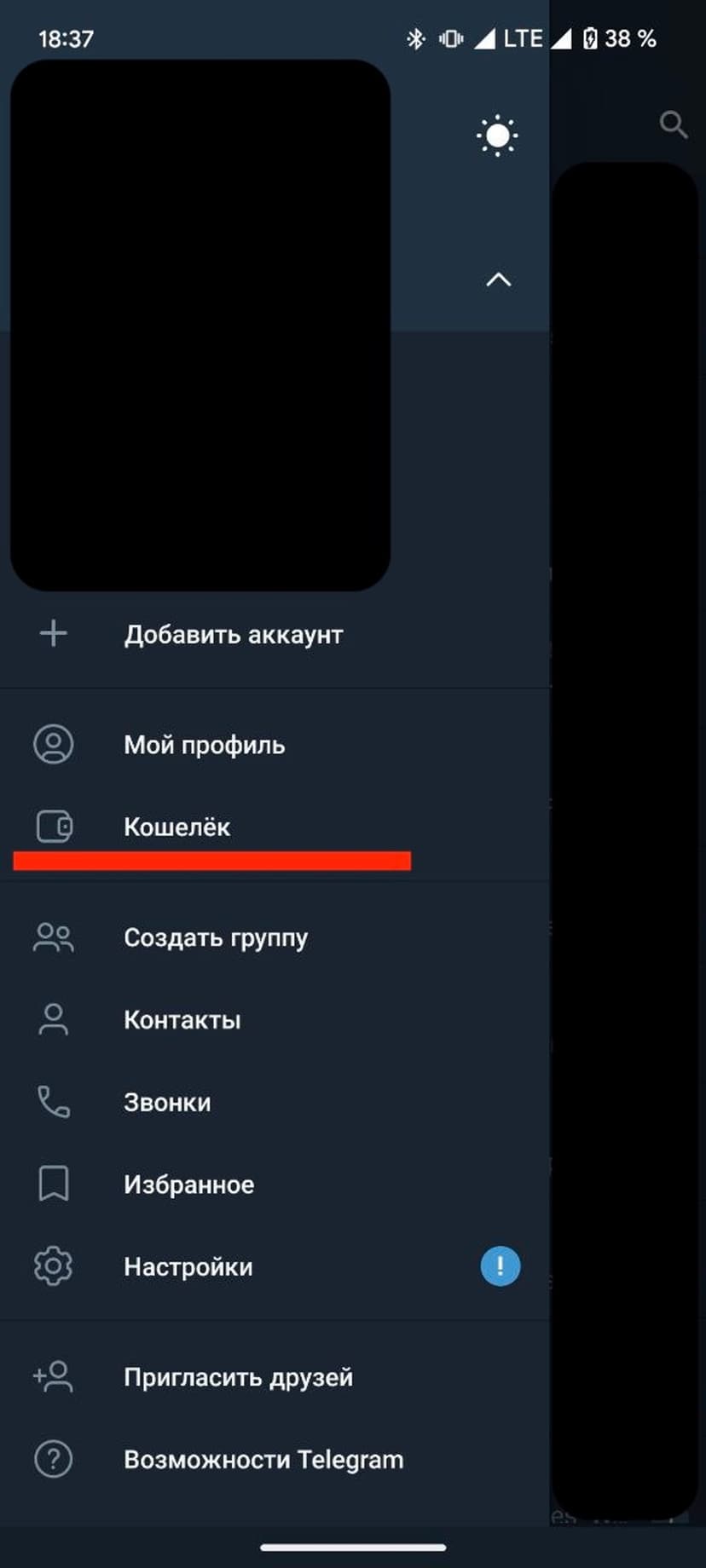Open Избранное saved messages
706x1568 pixels.
pyautogui.click(x=189, y=1185)
